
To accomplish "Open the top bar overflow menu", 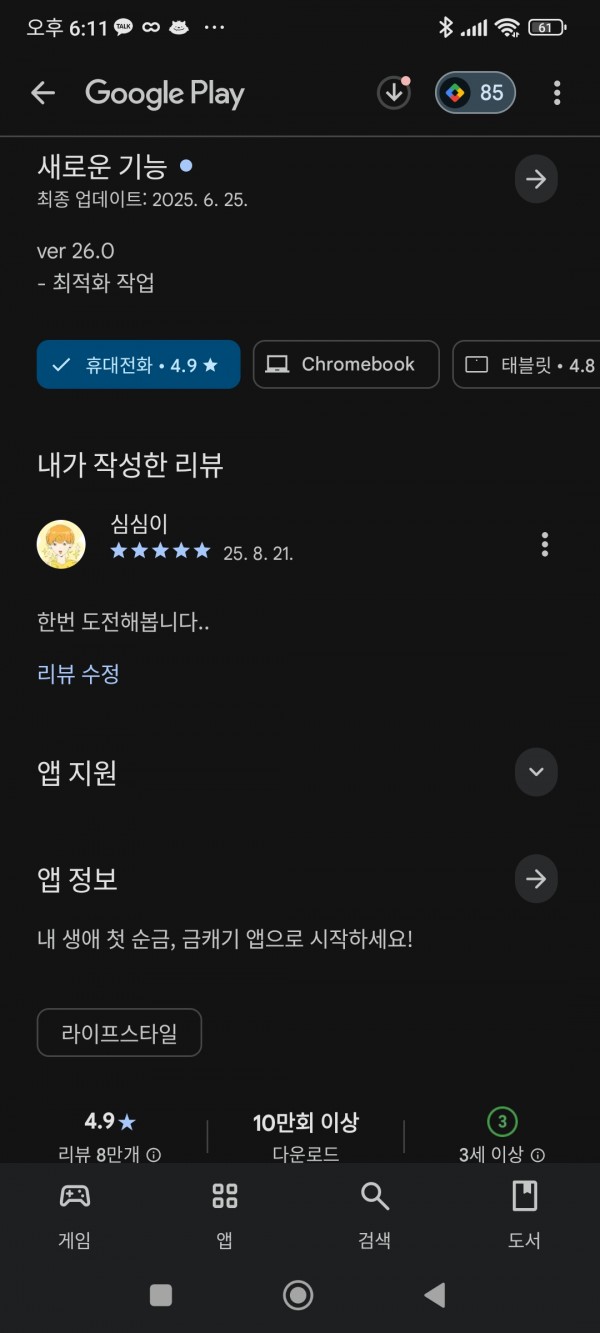I will click(557, 93).
